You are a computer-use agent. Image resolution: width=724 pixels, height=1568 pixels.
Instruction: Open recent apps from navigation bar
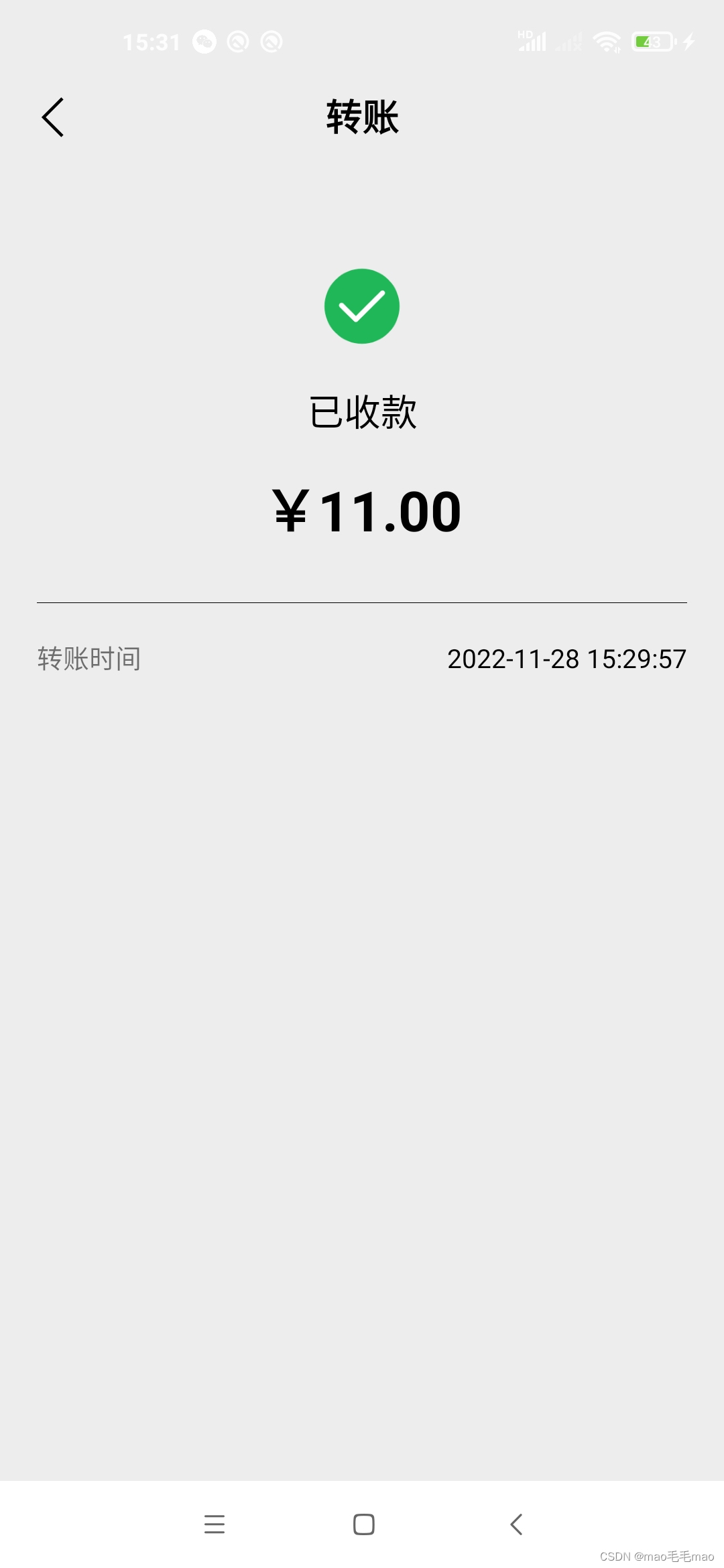[x=215, y=1524]
